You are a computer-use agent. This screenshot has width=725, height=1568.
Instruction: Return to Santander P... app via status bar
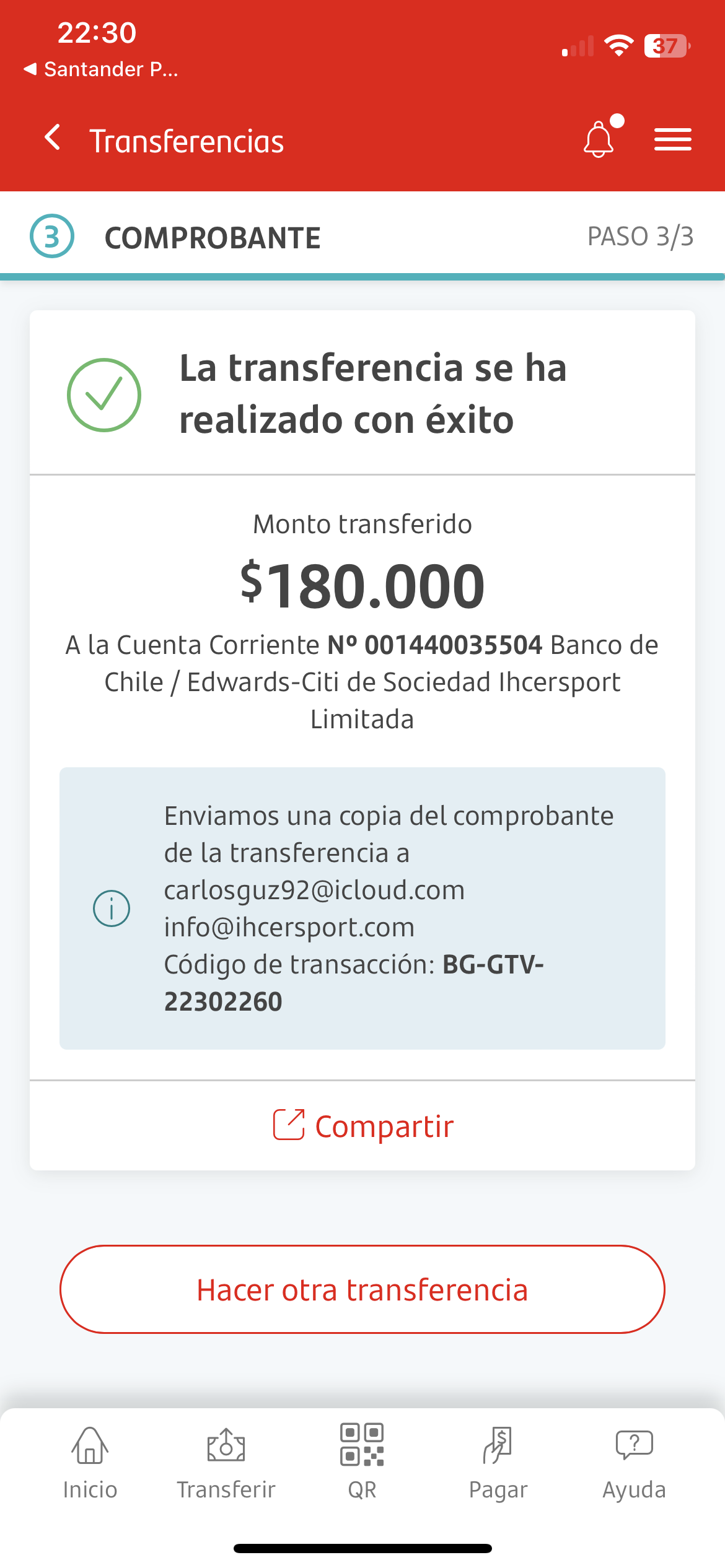101,69
